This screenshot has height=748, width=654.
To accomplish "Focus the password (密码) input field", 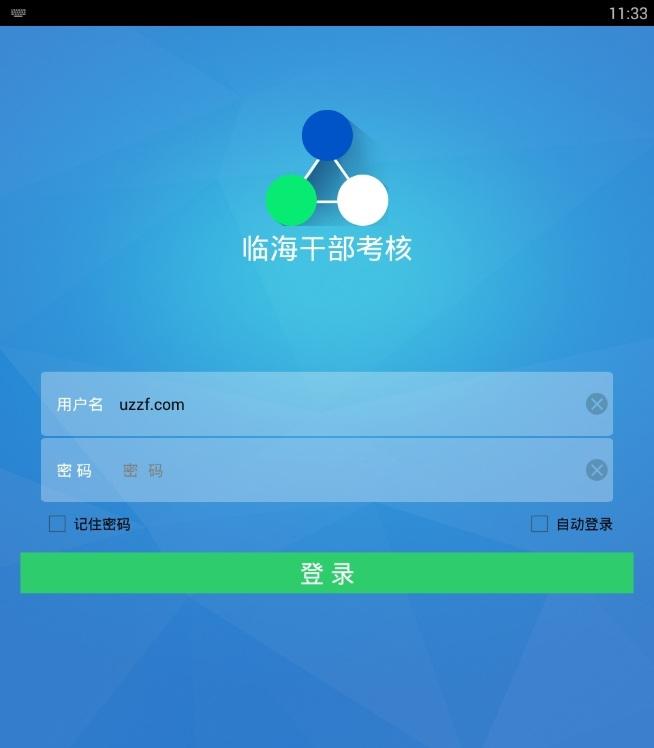I will point(340,470).
